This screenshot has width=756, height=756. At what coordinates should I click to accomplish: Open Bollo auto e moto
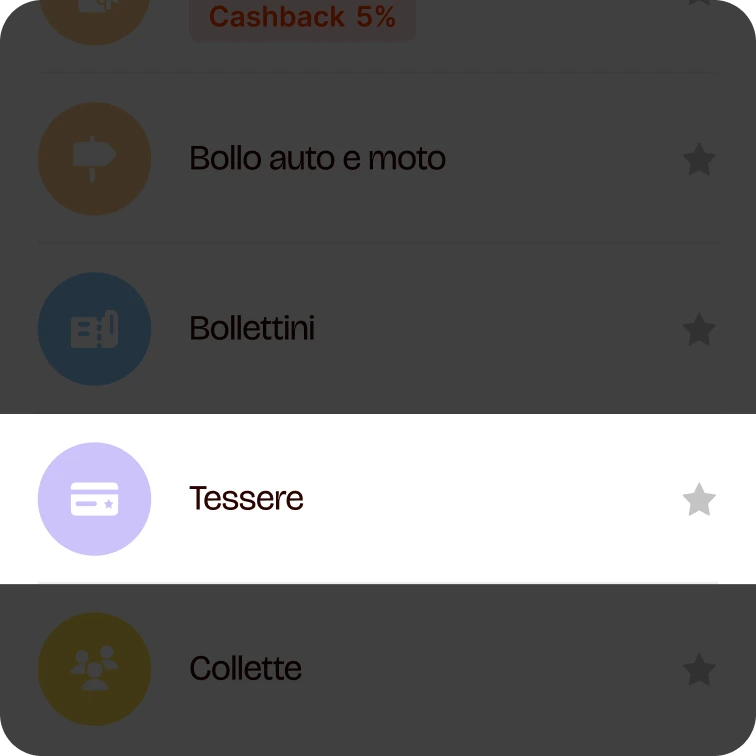pyautogui.click(x=317, y=158)
